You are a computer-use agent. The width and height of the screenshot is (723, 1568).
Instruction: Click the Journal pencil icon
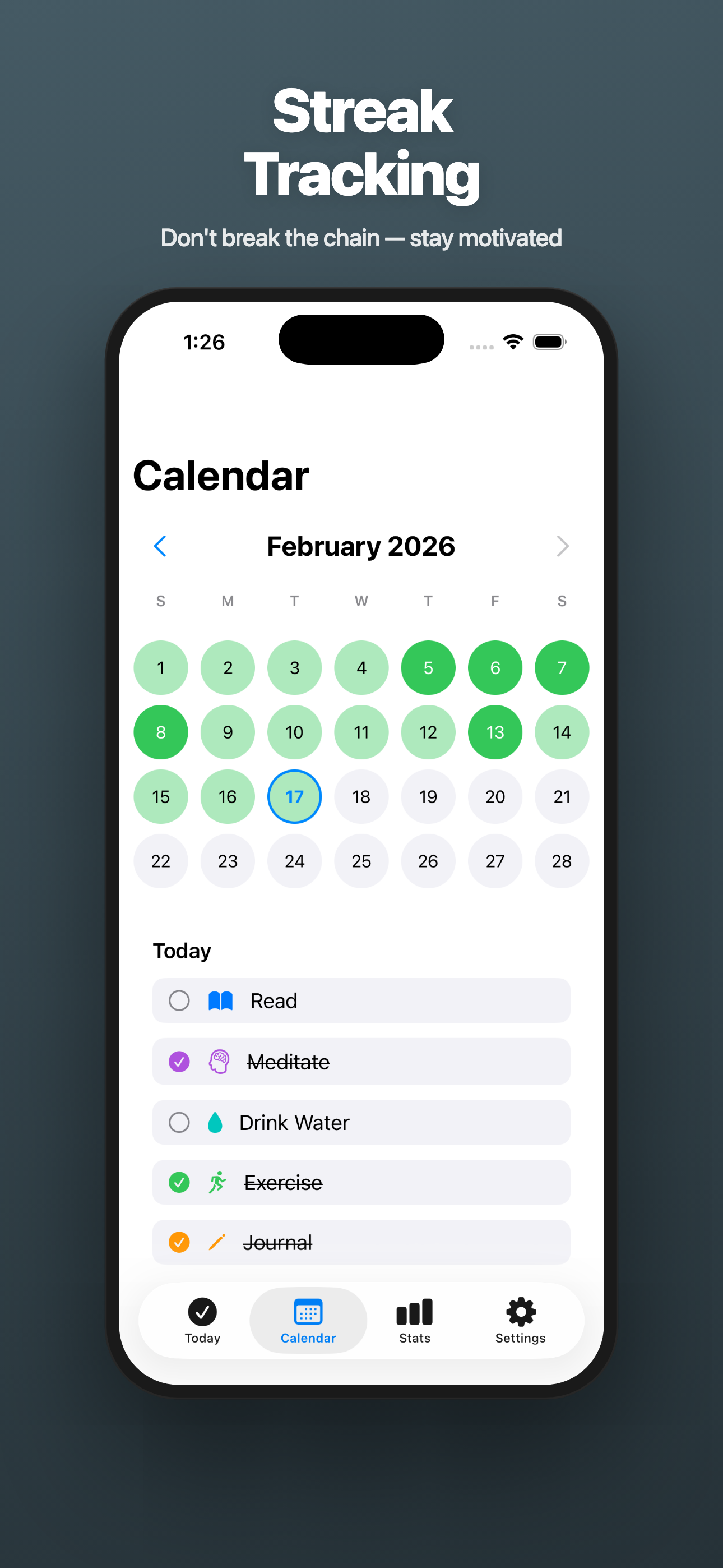[x=217, y=1242]
